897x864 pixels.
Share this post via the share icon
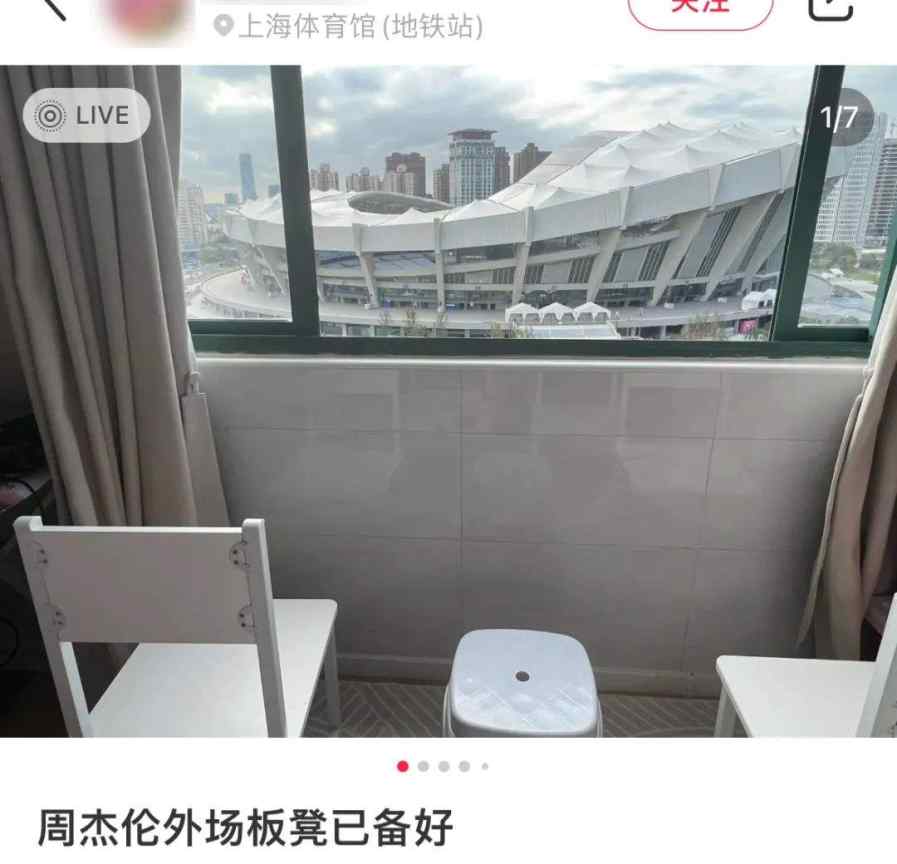[x=830, y=8]
